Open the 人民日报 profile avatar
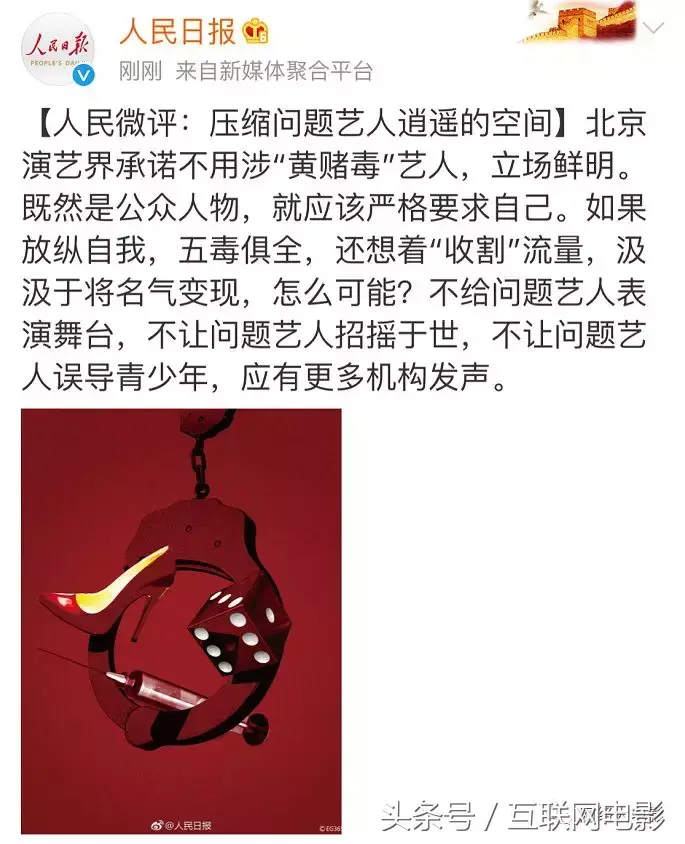The width and height of the screenshot is (685, 844). [57, 49]
